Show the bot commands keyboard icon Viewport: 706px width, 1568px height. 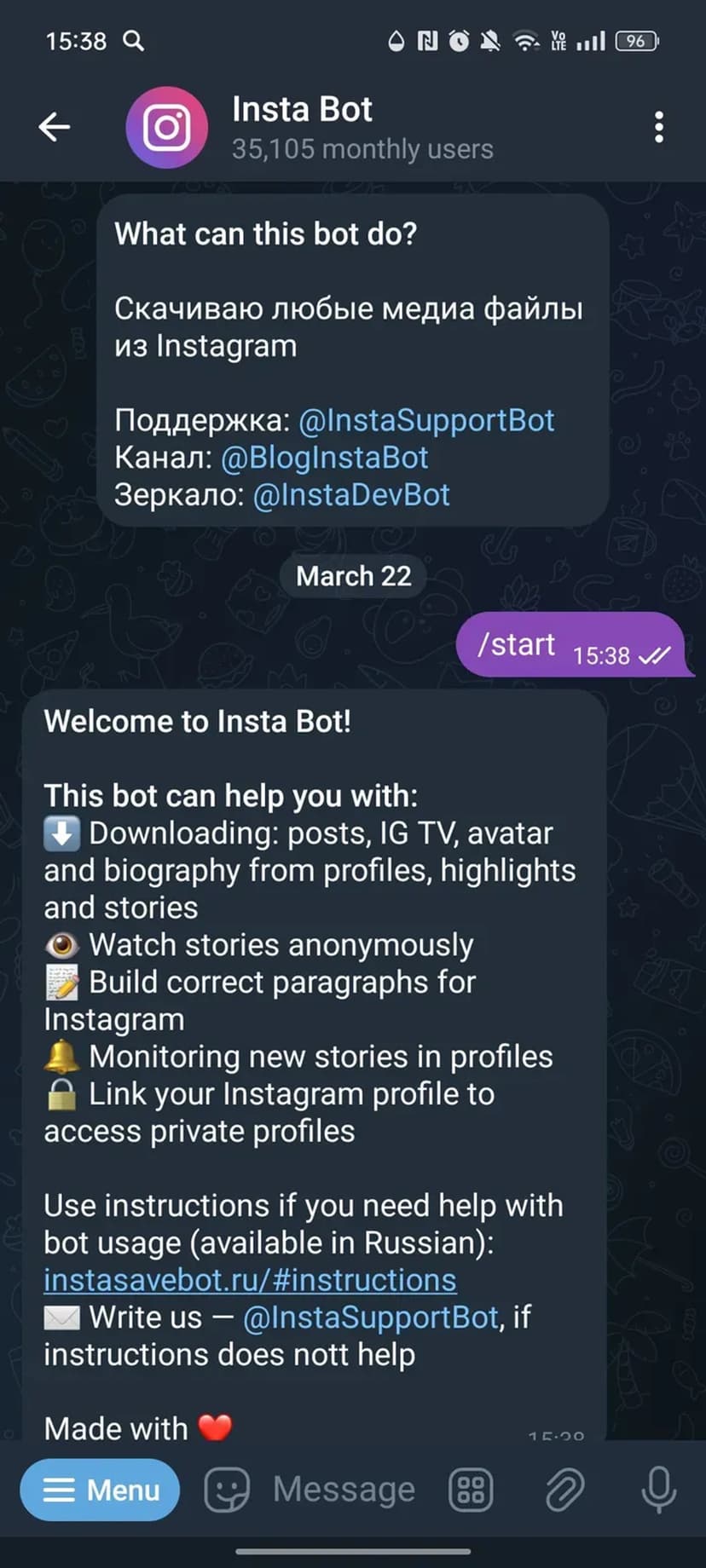click(x=471, y=1490)
